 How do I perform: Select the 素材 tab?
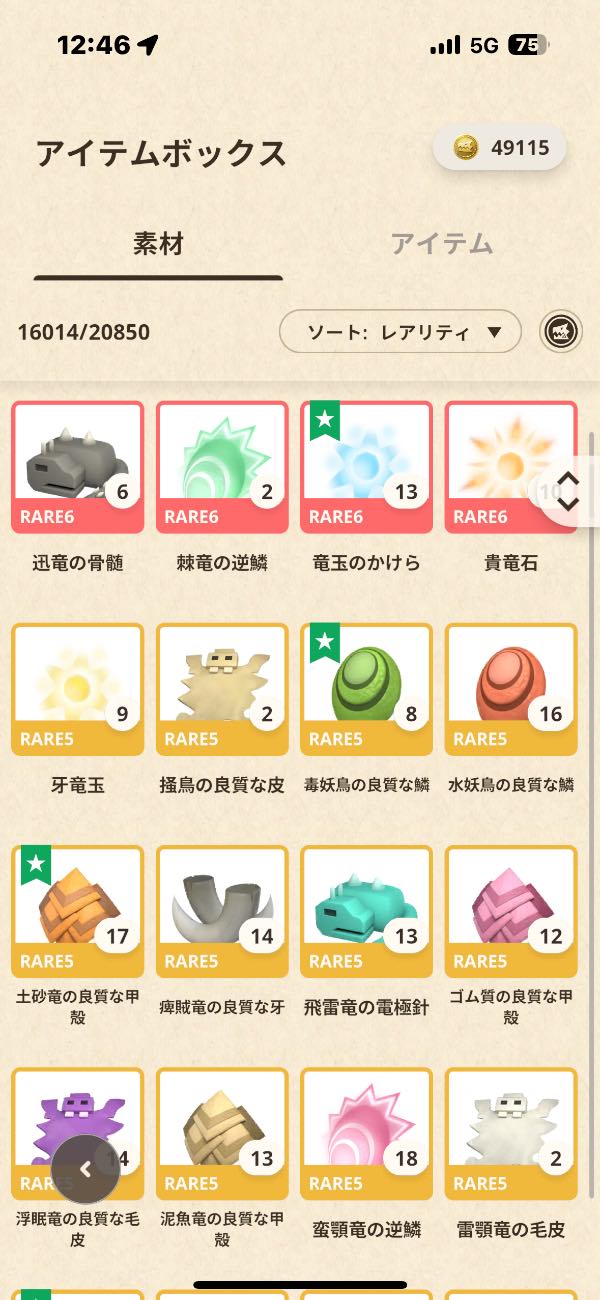point(158,244)
